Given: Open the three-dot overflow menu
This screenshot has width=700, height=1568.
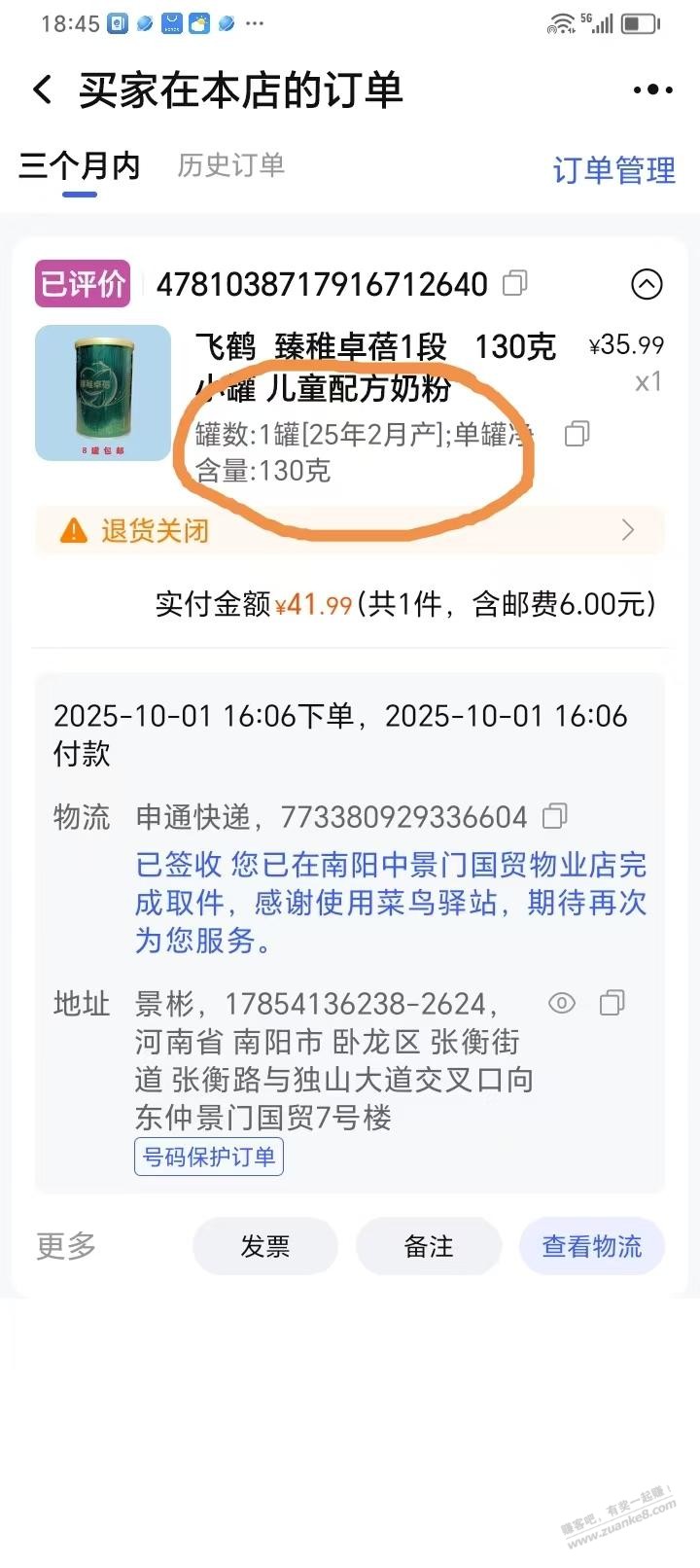Looking at the screenshot, I should pyautogui.click(x=652, y=90).
